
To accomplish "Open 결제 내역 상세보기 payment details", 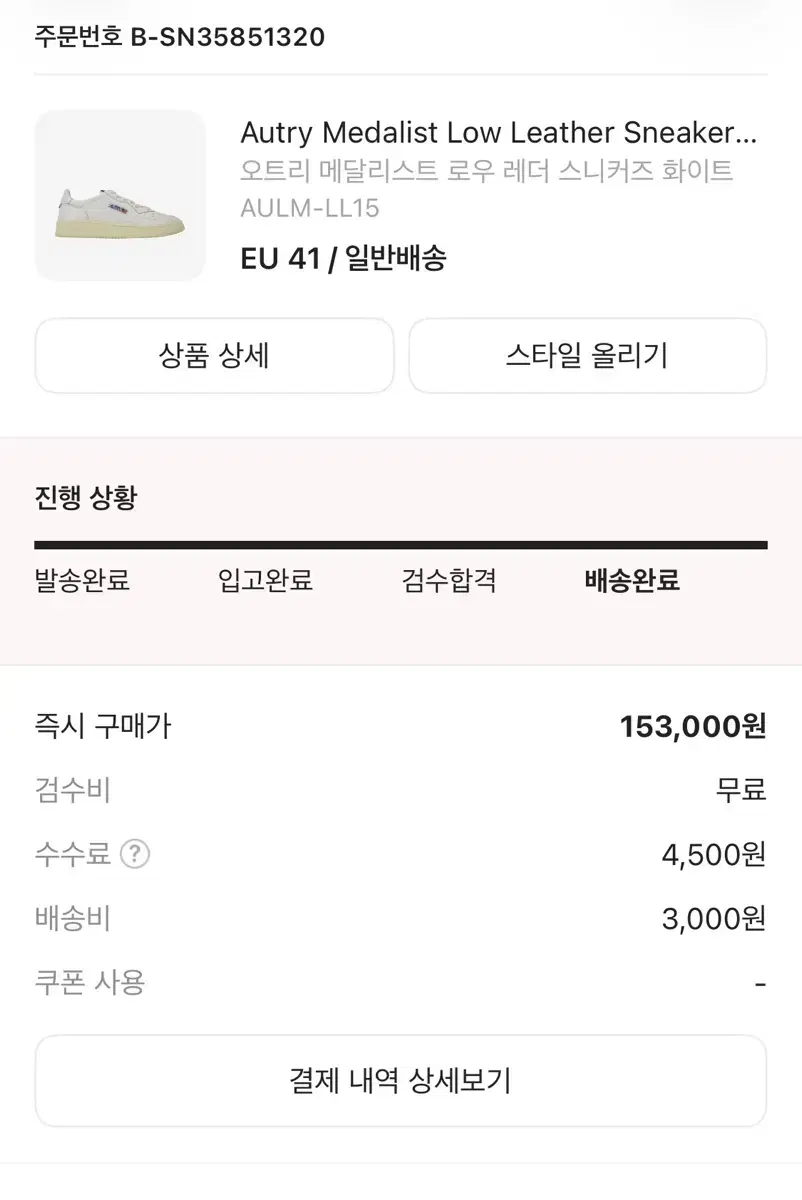I will [x=401, y=1080].
